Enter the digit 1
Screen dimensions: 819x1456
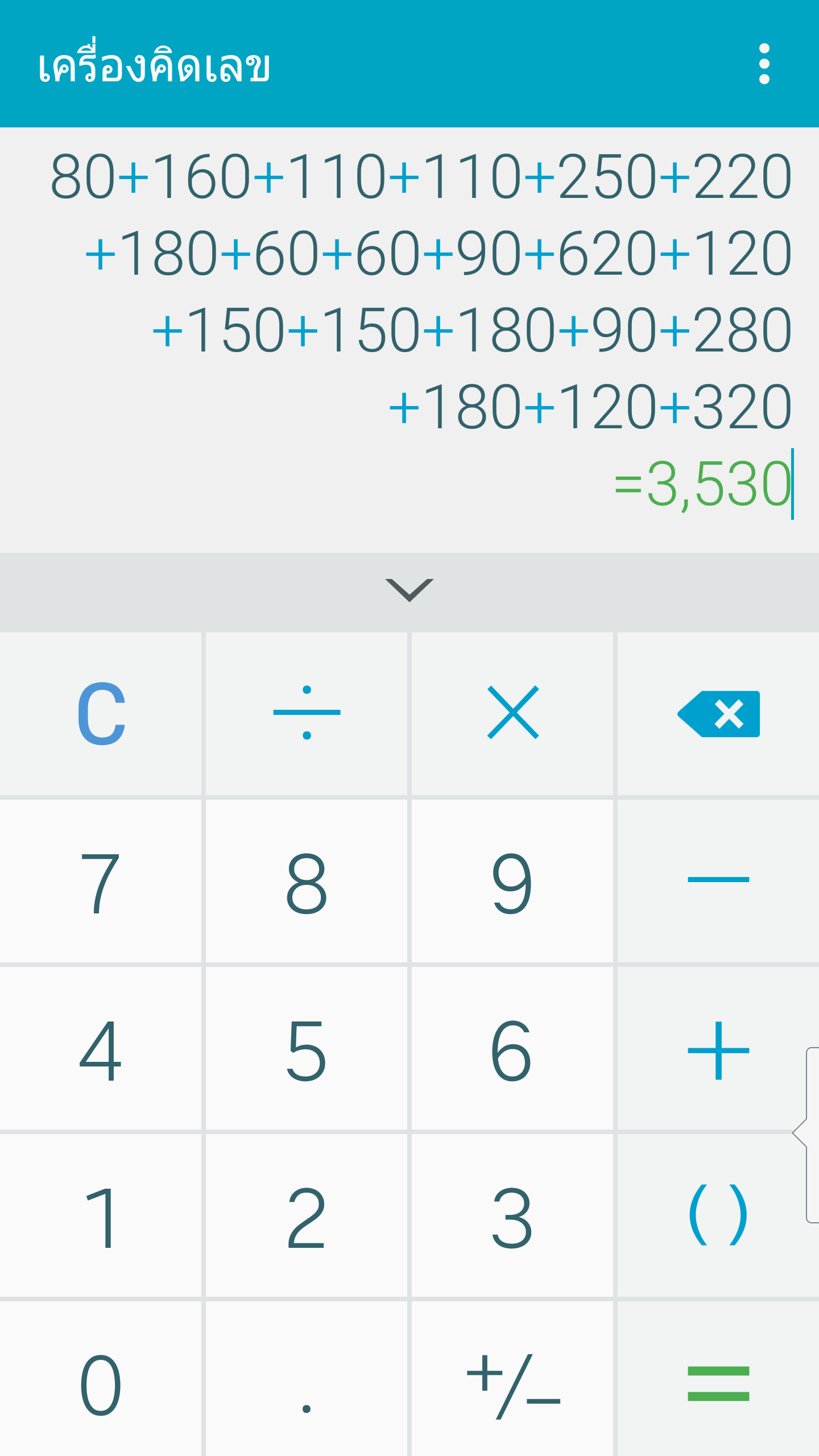(101, 1217)
